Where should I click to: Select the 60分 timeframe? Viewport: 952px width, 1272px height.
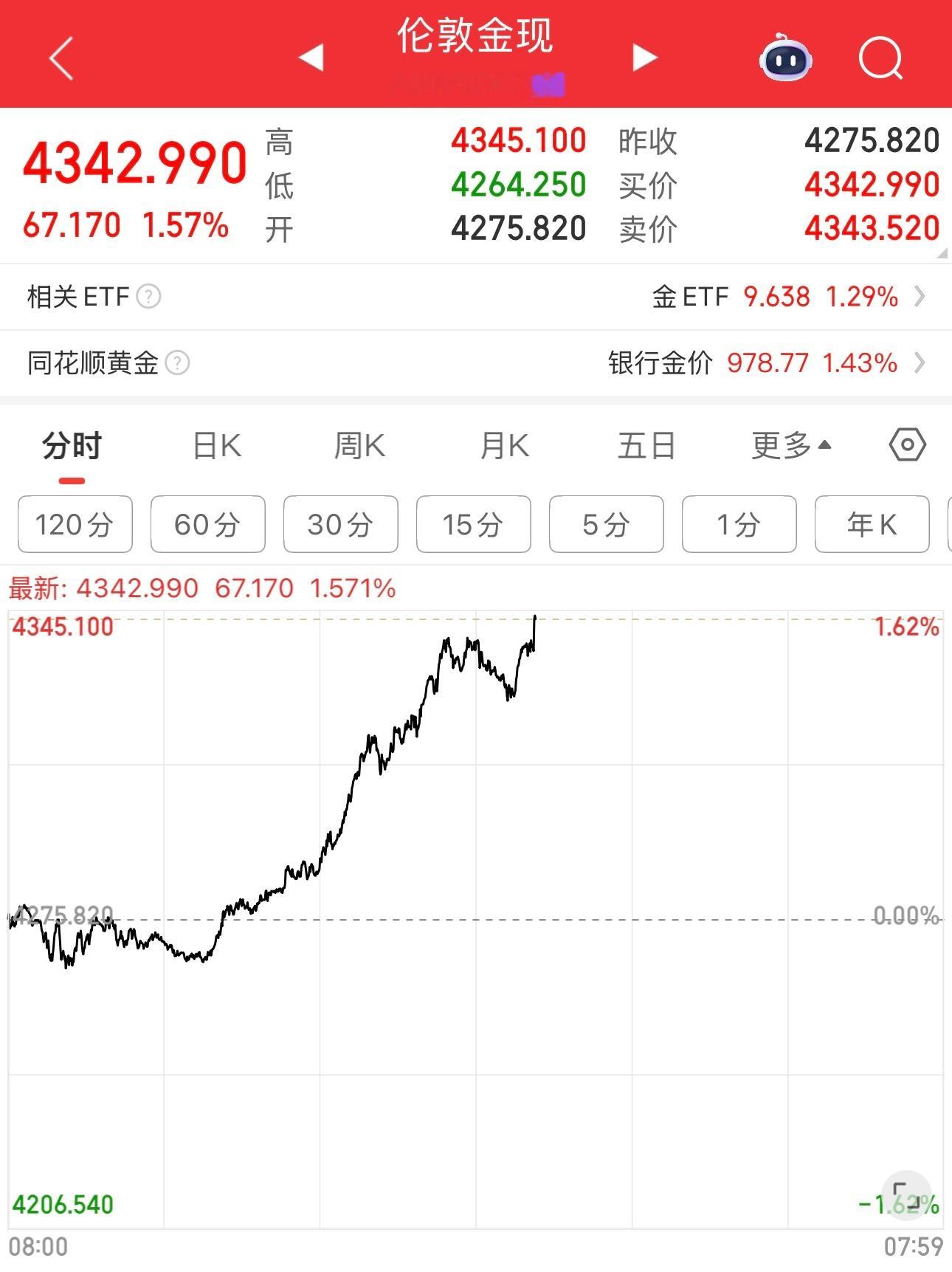click(x=207, y=524)
